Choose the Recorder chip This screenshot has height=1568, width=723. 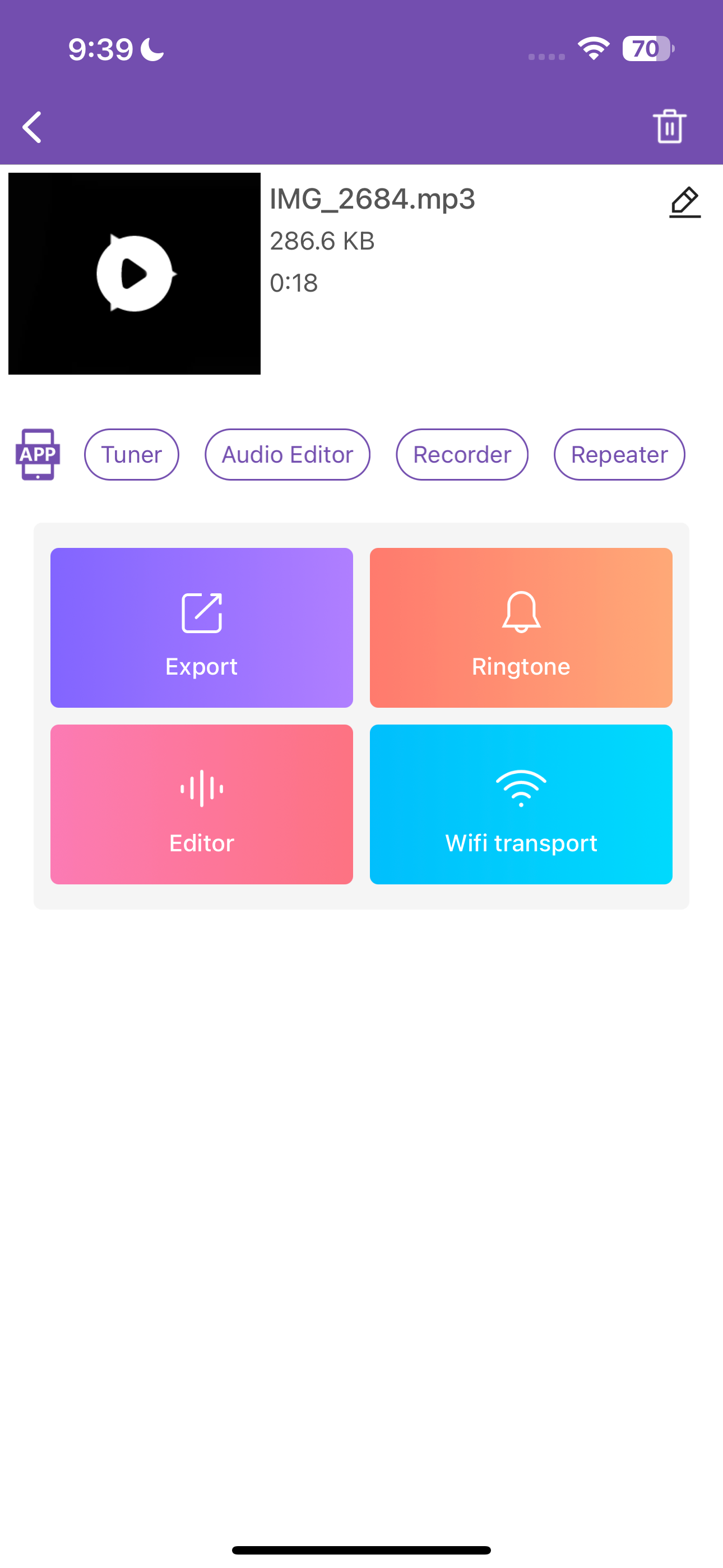(462, 455)
